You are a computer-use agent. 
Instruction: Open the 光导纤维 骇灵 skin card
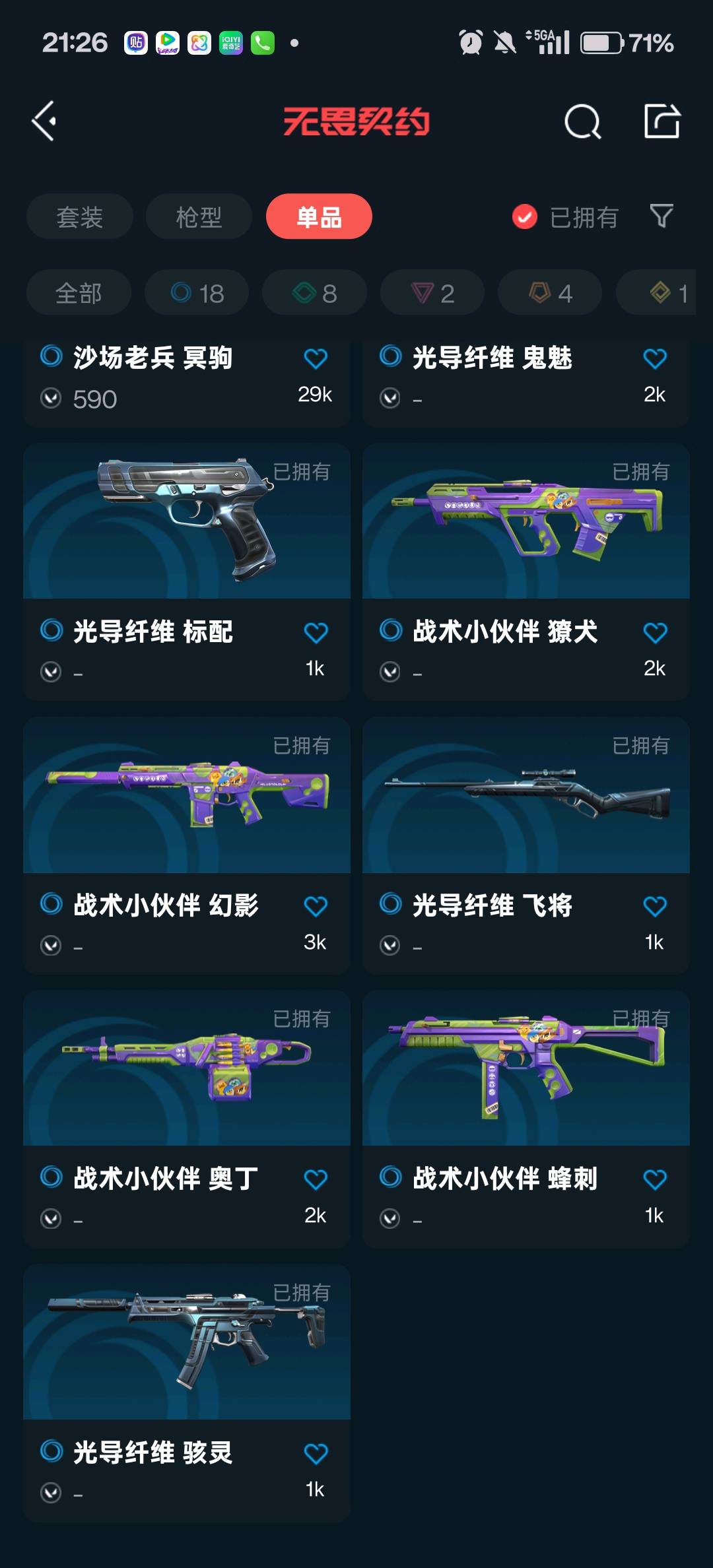pyautogui.click(x=187, y=1393)
